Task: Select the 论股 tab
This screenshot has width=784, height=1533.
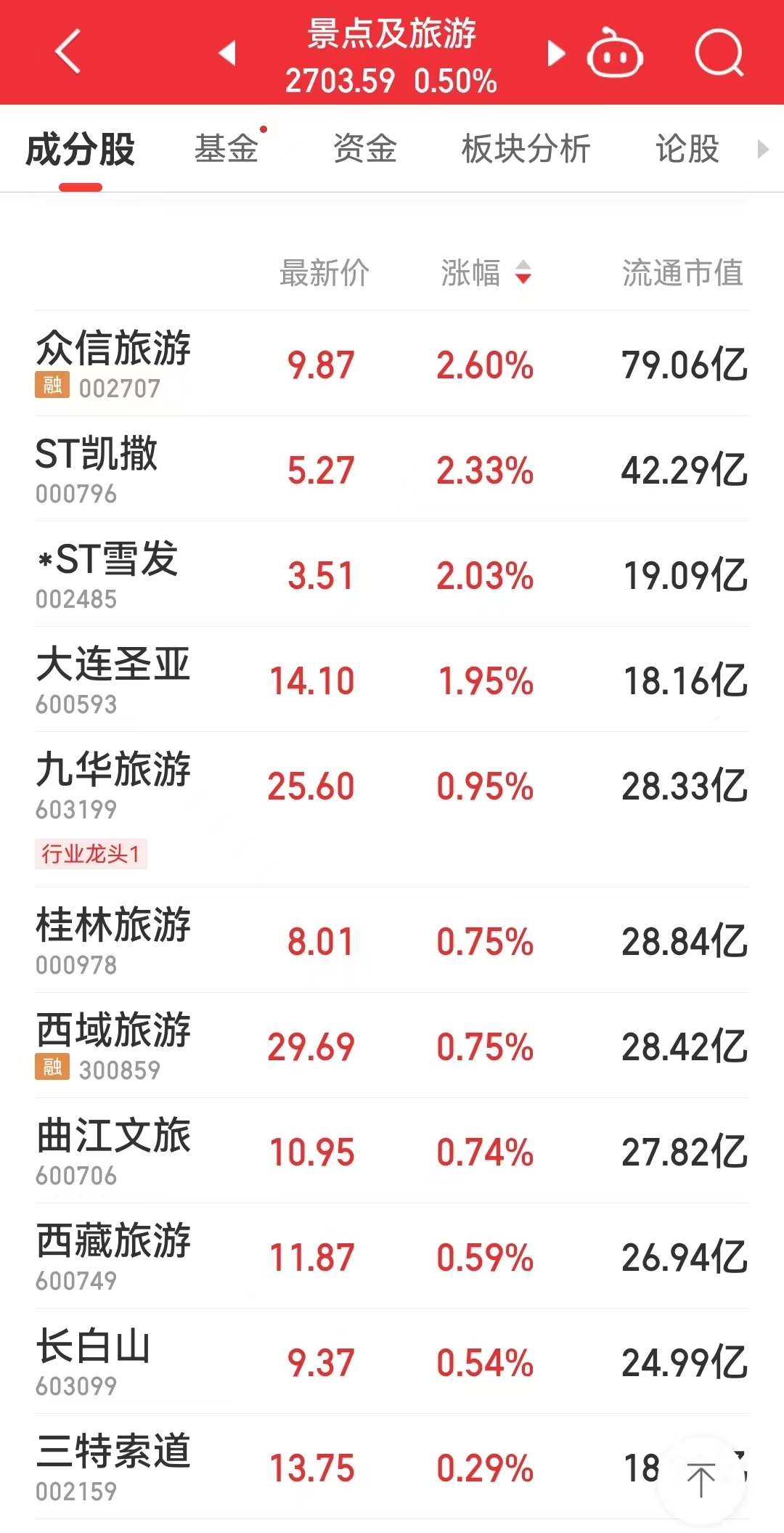Action: [x=687, y=149]
